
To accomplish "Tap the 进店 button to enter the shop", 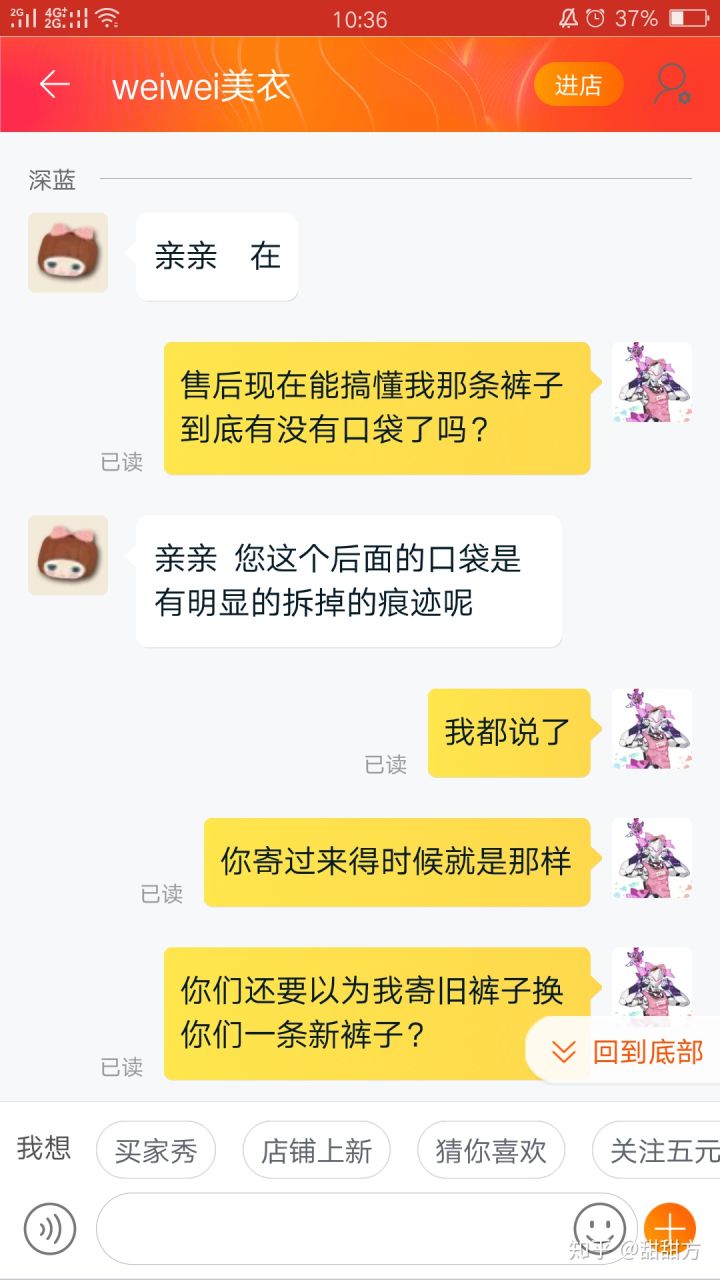I will (x=578, y=86).
